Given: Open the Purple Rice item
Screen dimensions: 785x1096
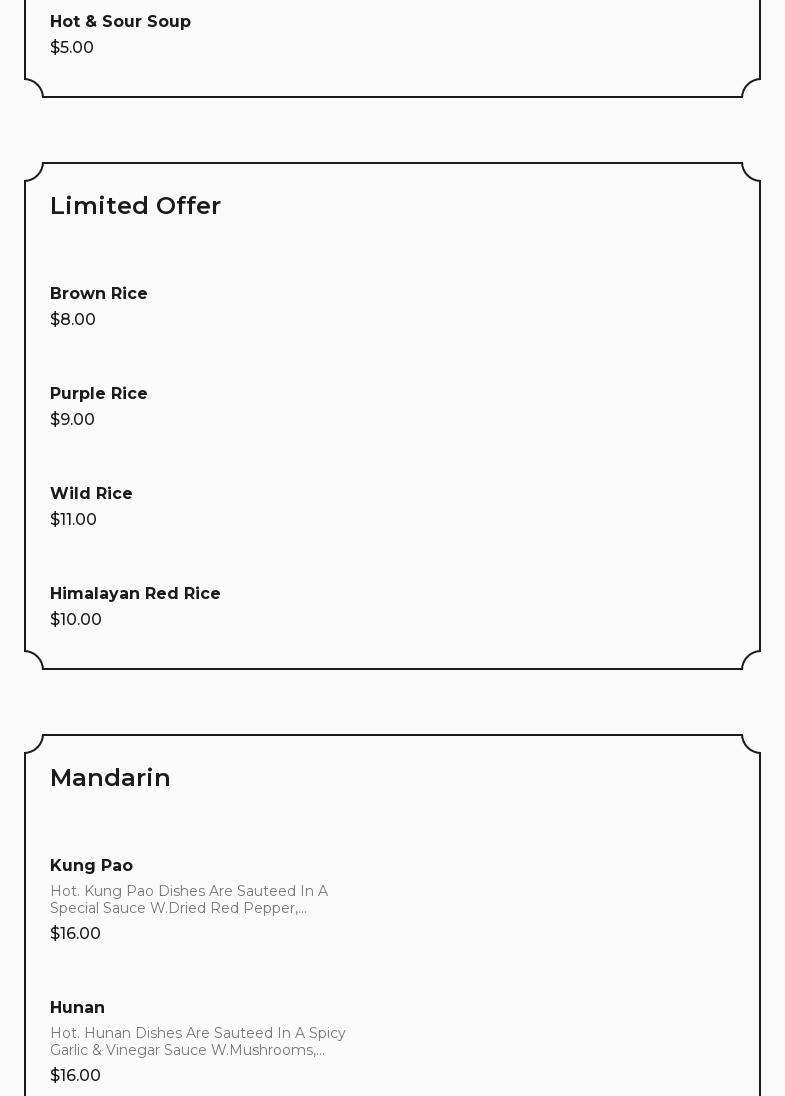Looking at the screenshot, I should click(x=99, y=394).
